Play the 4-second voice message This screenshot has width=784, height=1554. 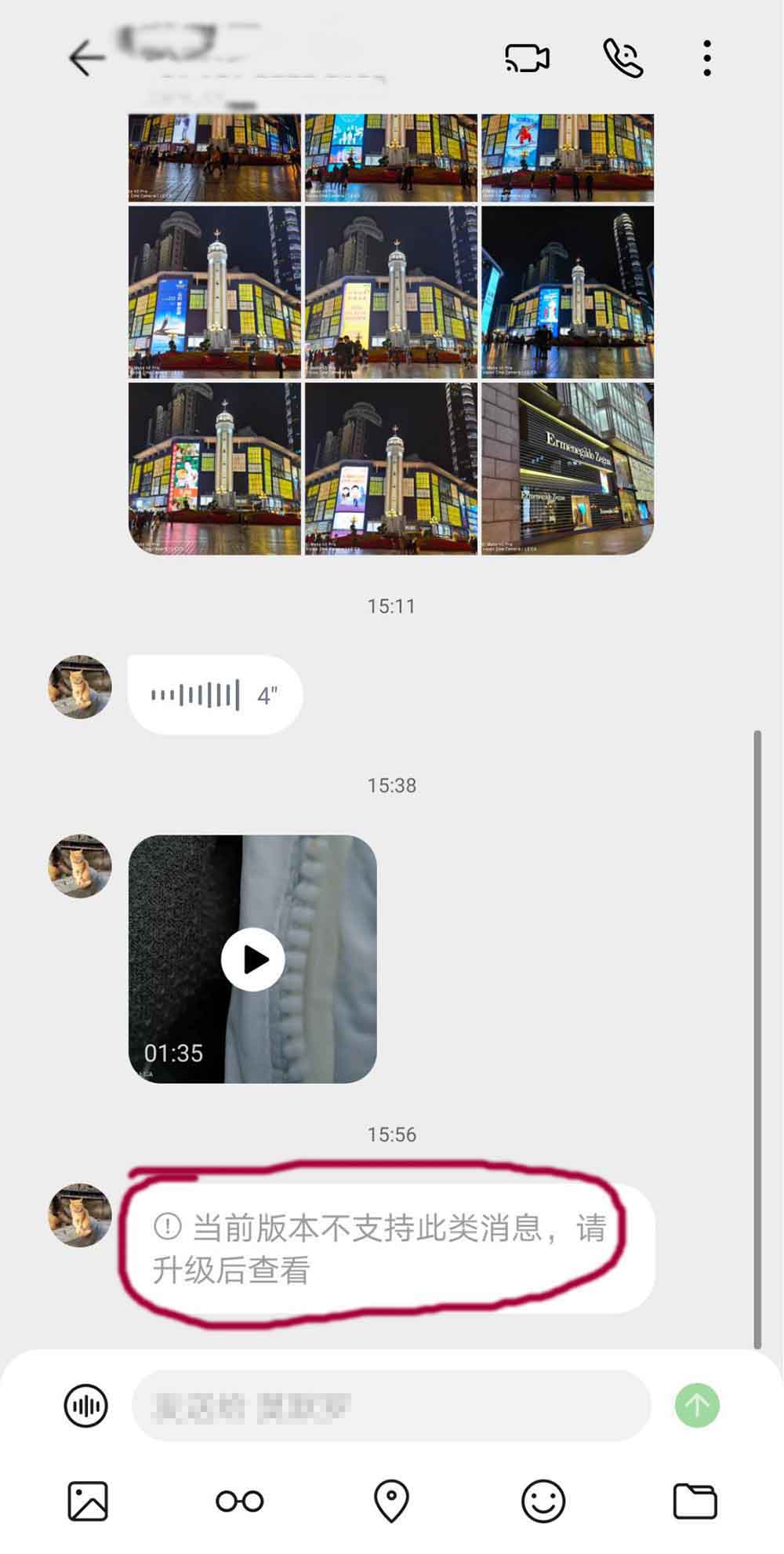(214, 695)
